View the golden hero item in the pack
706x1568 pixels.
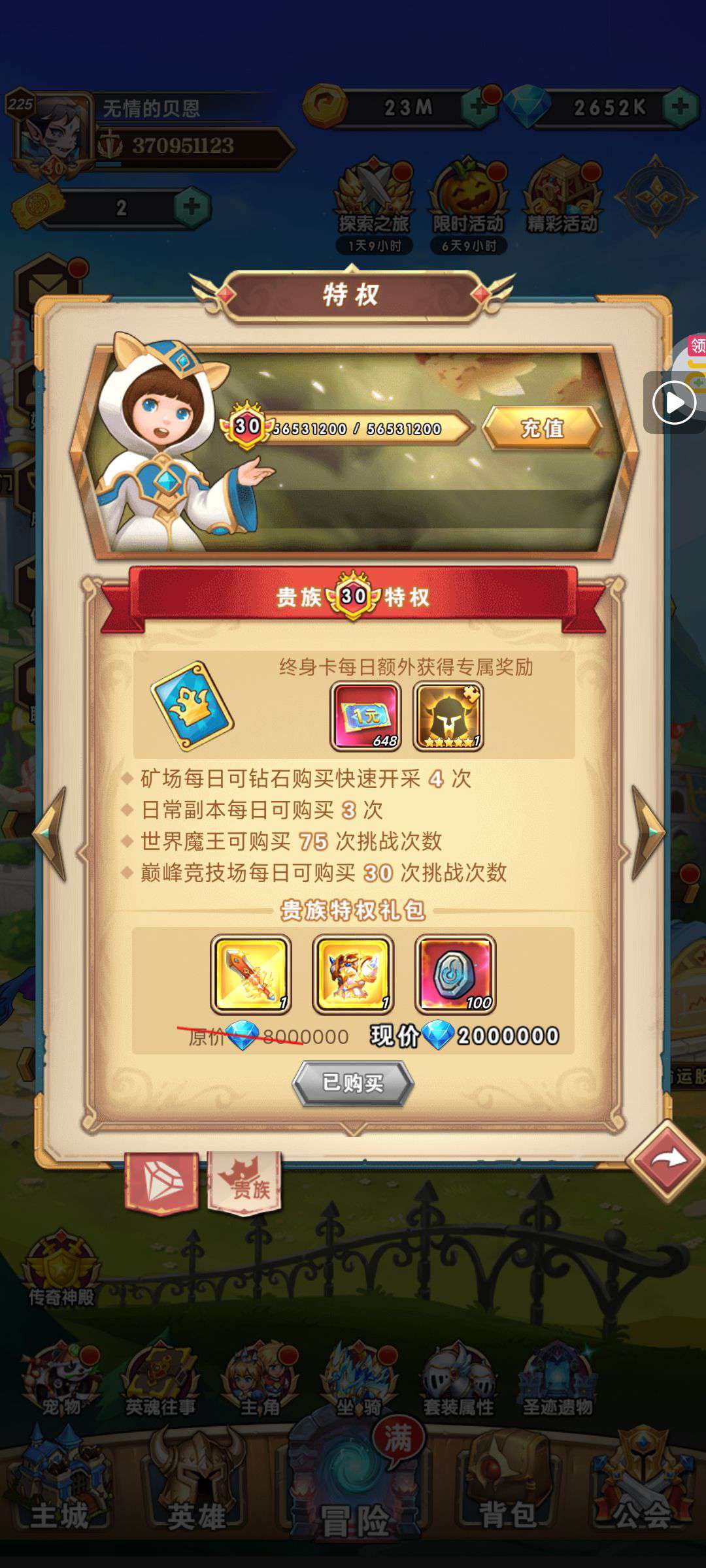click(x=353, y=974)
